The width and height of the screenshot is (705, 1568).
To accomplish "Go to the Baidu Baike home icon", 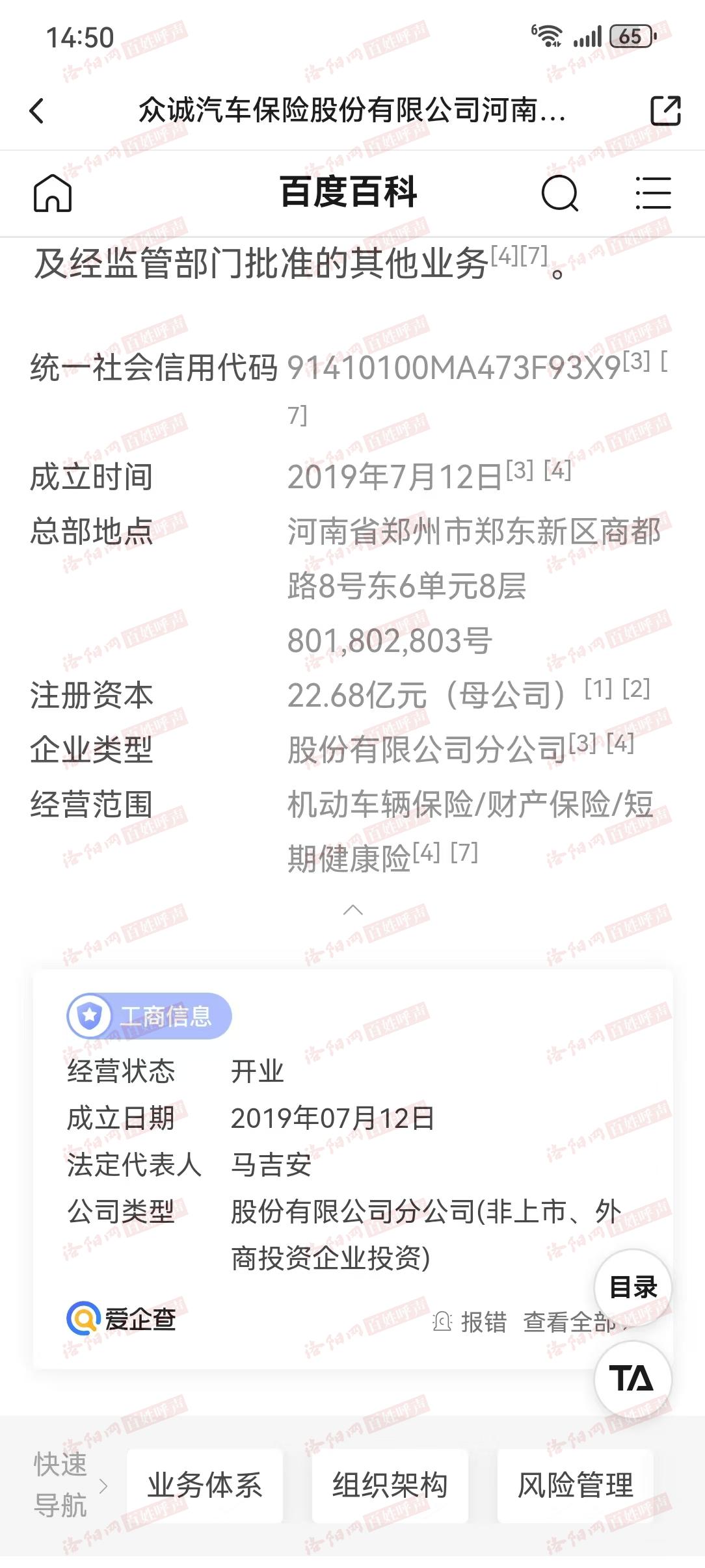I will pos(53,193).
